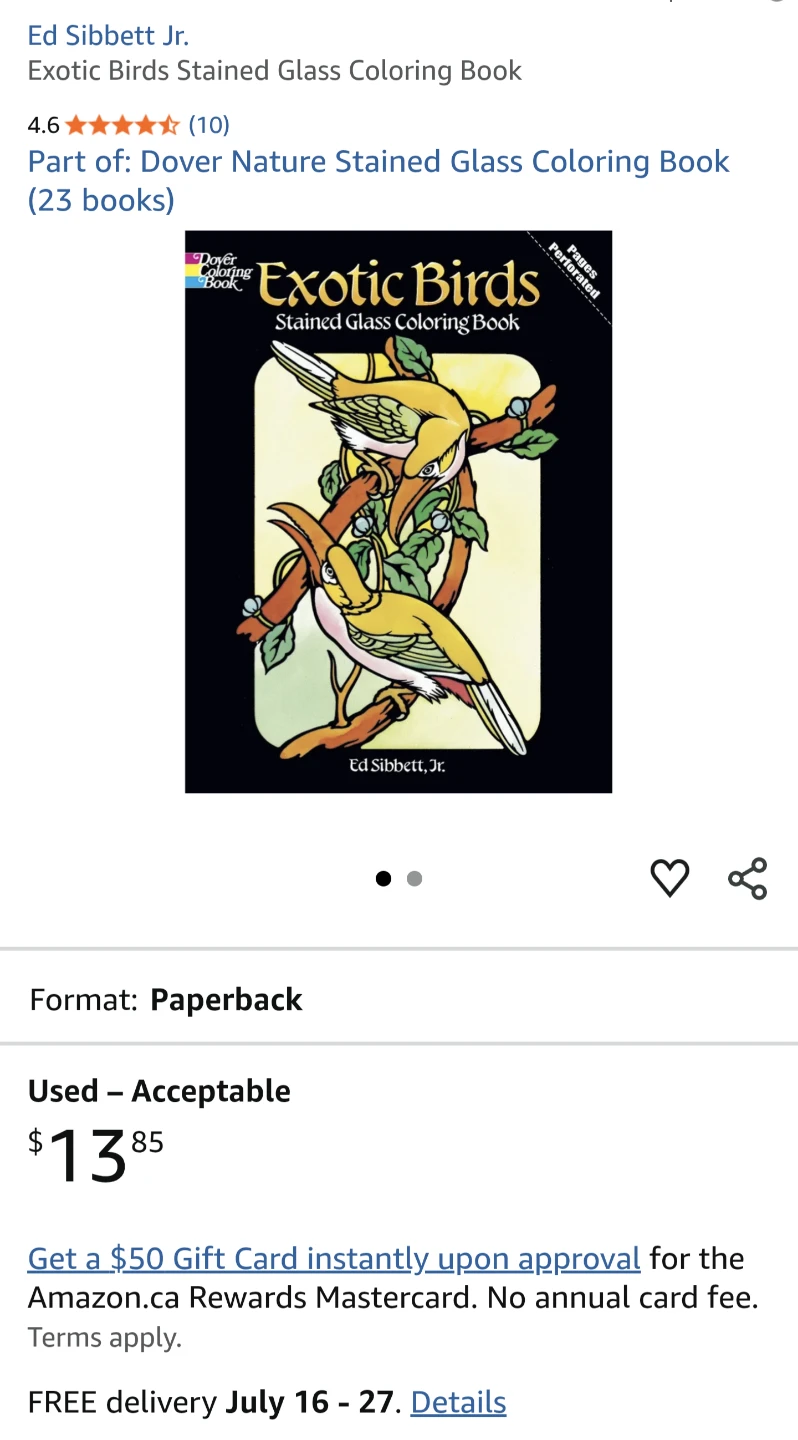The image size is (798, 1440).
Task: Select the Paperback format row
Action: pyautogui.click(x=399, y=1000)
